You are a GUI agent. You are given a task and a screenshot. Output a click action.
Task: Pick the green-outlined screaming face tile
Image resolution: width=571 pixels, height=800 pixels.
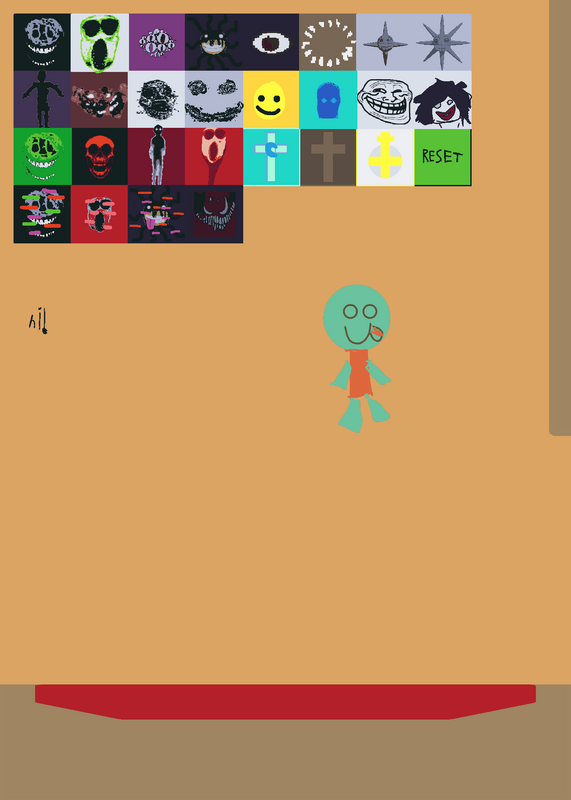click(100, 42)
